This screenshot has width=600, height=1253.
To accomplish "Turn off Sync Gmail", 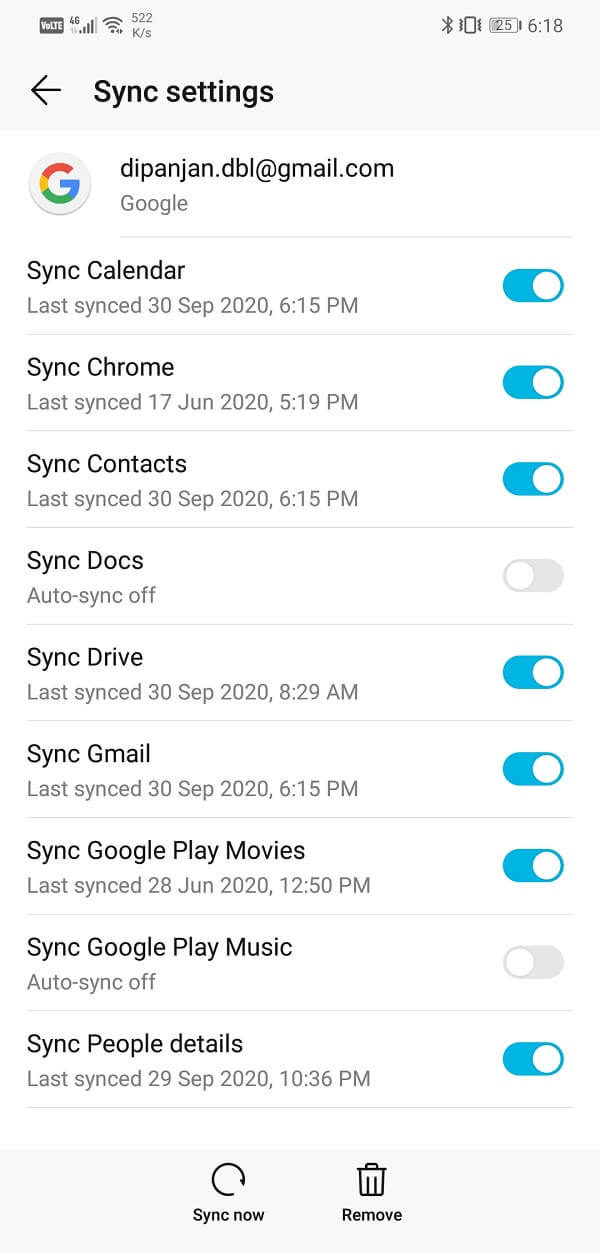I will click(533, 769).
